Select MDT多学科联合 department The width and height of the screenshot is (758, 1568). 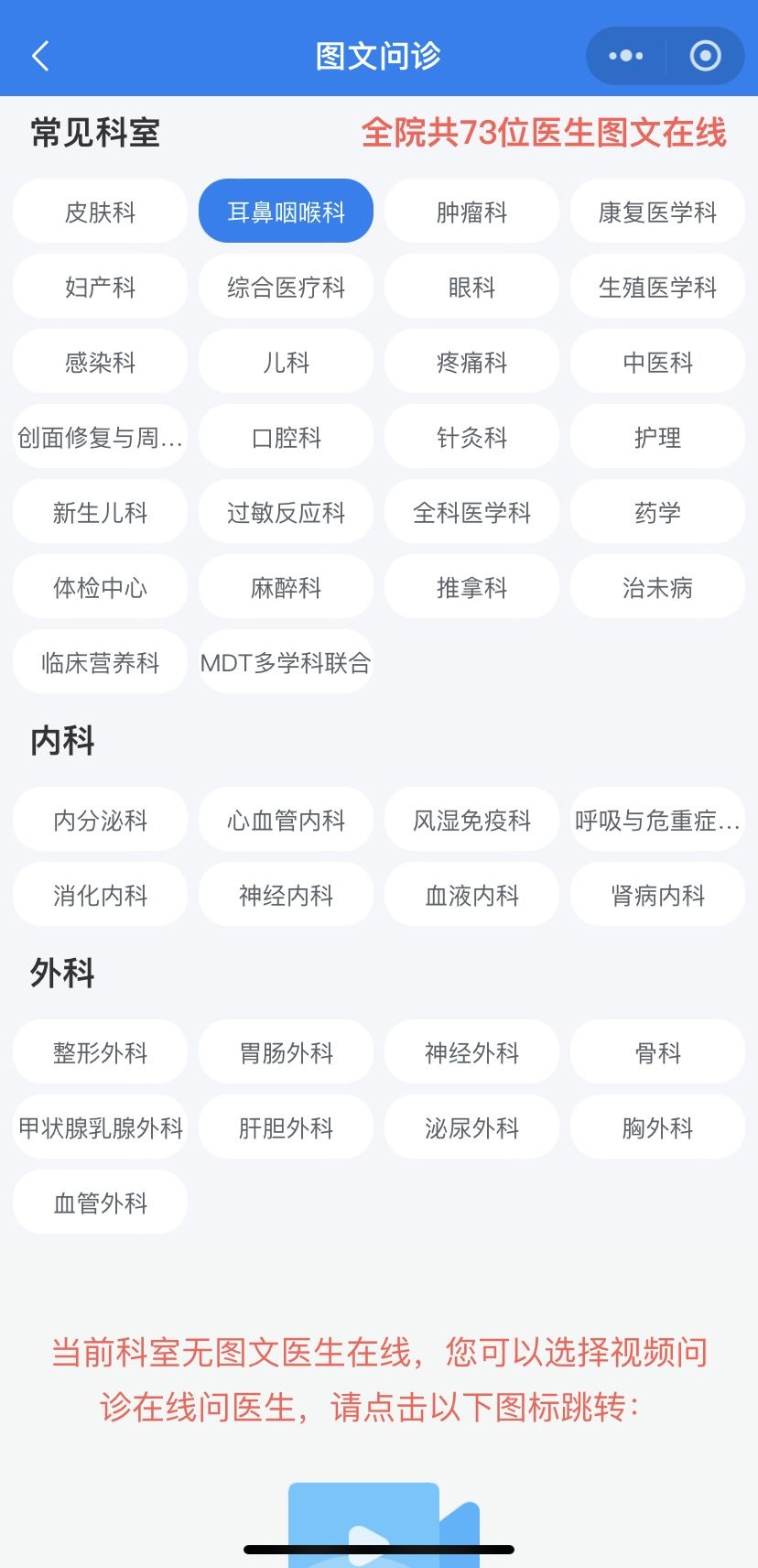286,662
